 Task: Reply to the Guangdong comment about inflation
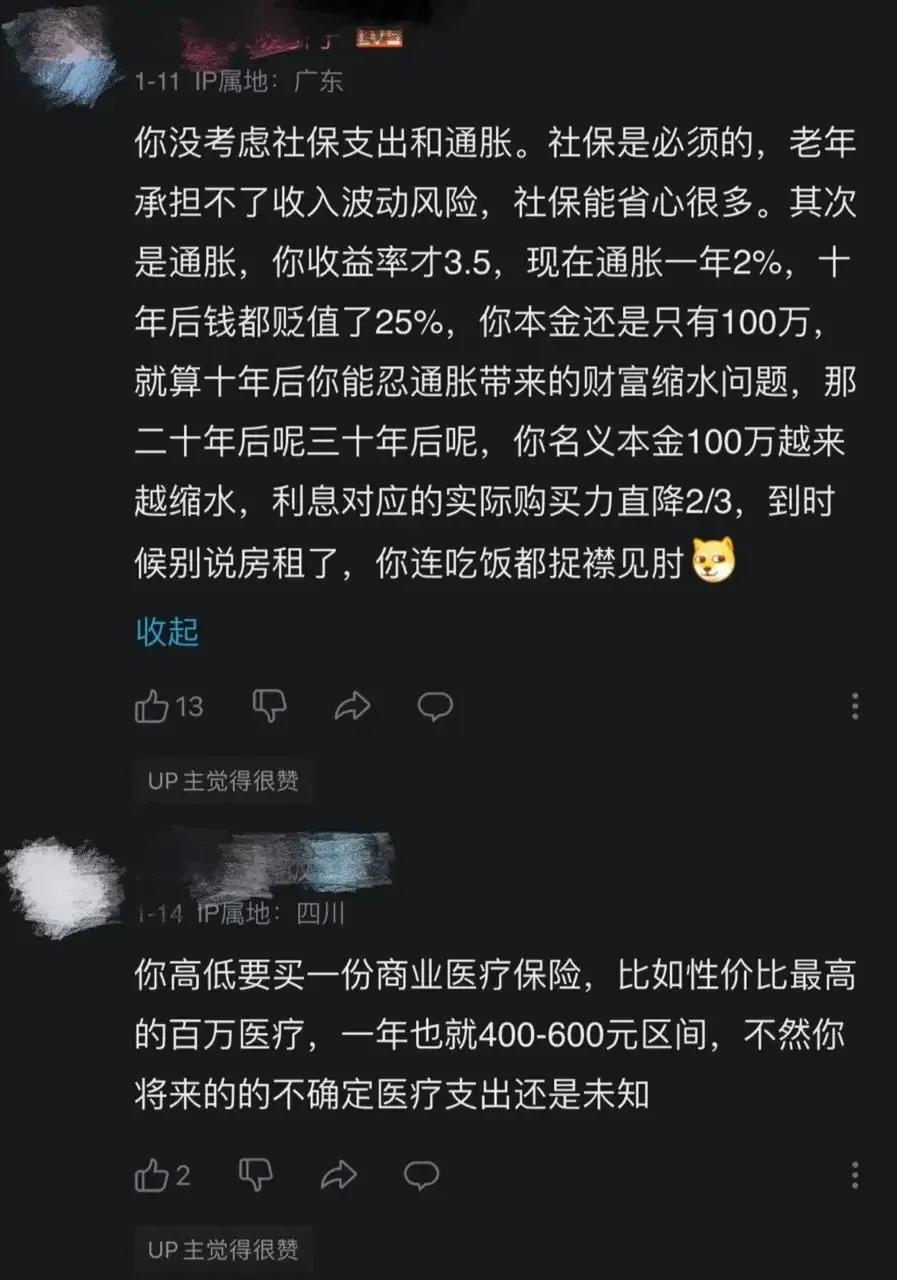click(434, 707)
